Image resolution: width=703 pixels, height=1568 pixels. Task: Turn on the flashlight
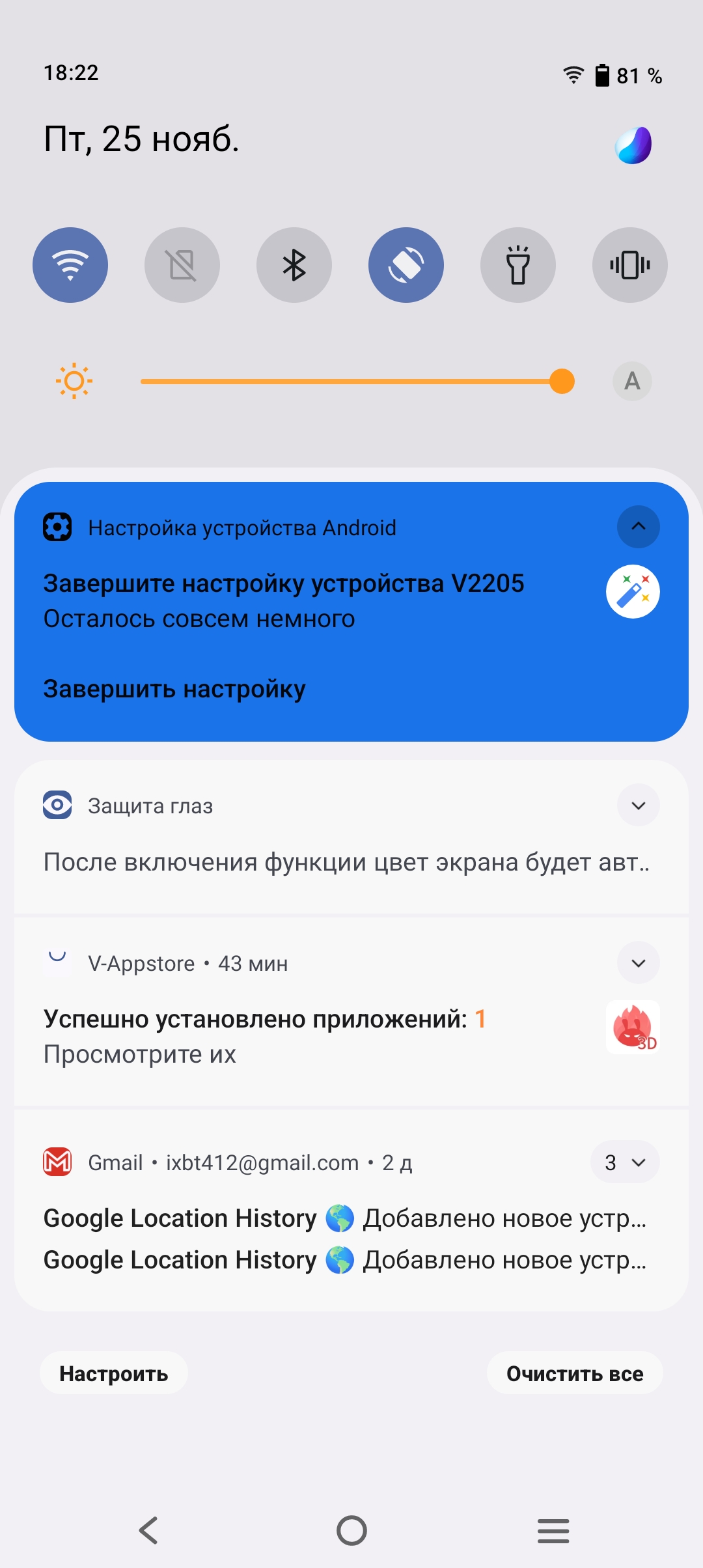(x=518, y=265)
